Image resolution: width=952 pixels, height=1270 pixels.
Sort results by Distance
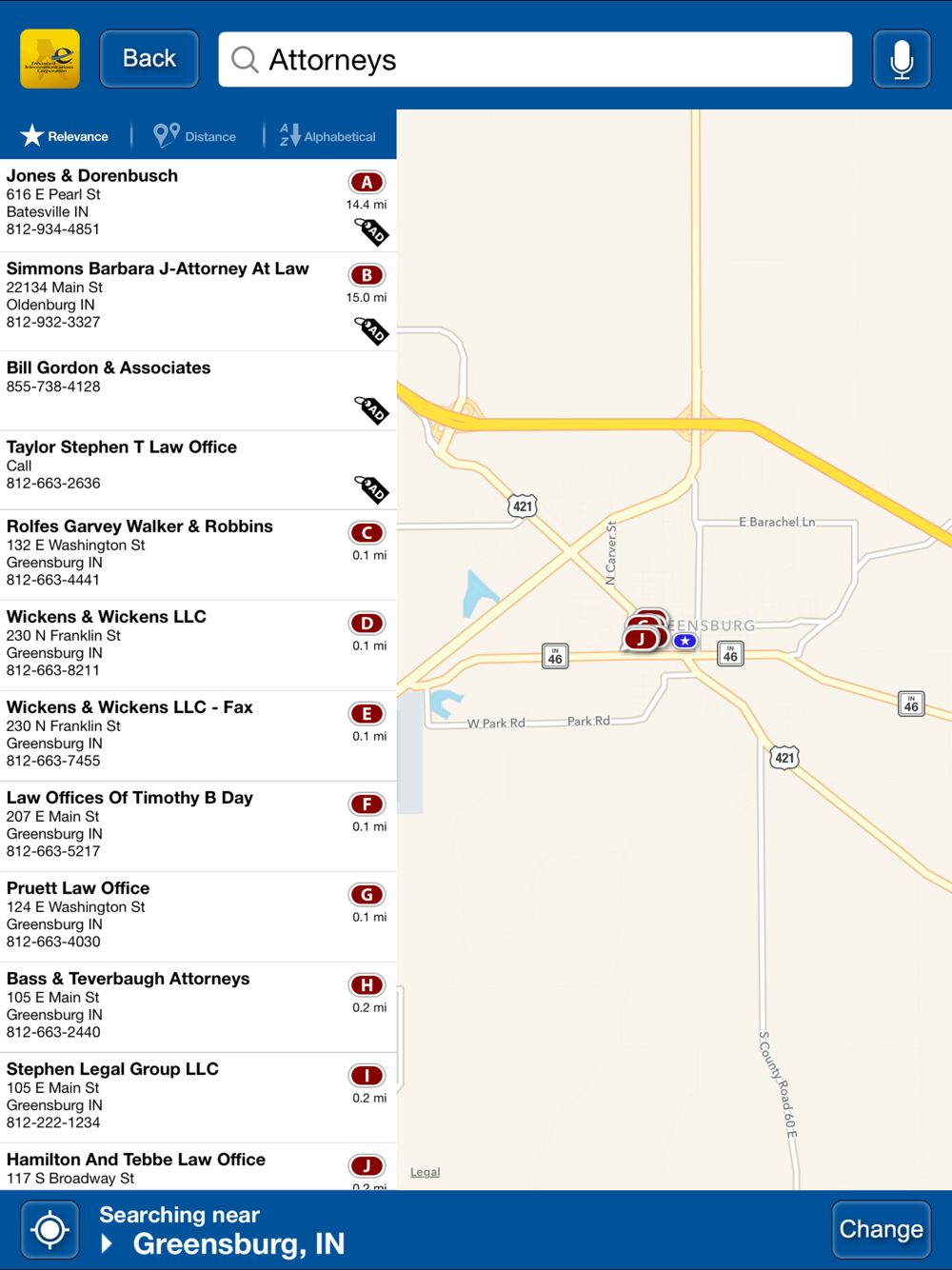click(x=196, y=136)
